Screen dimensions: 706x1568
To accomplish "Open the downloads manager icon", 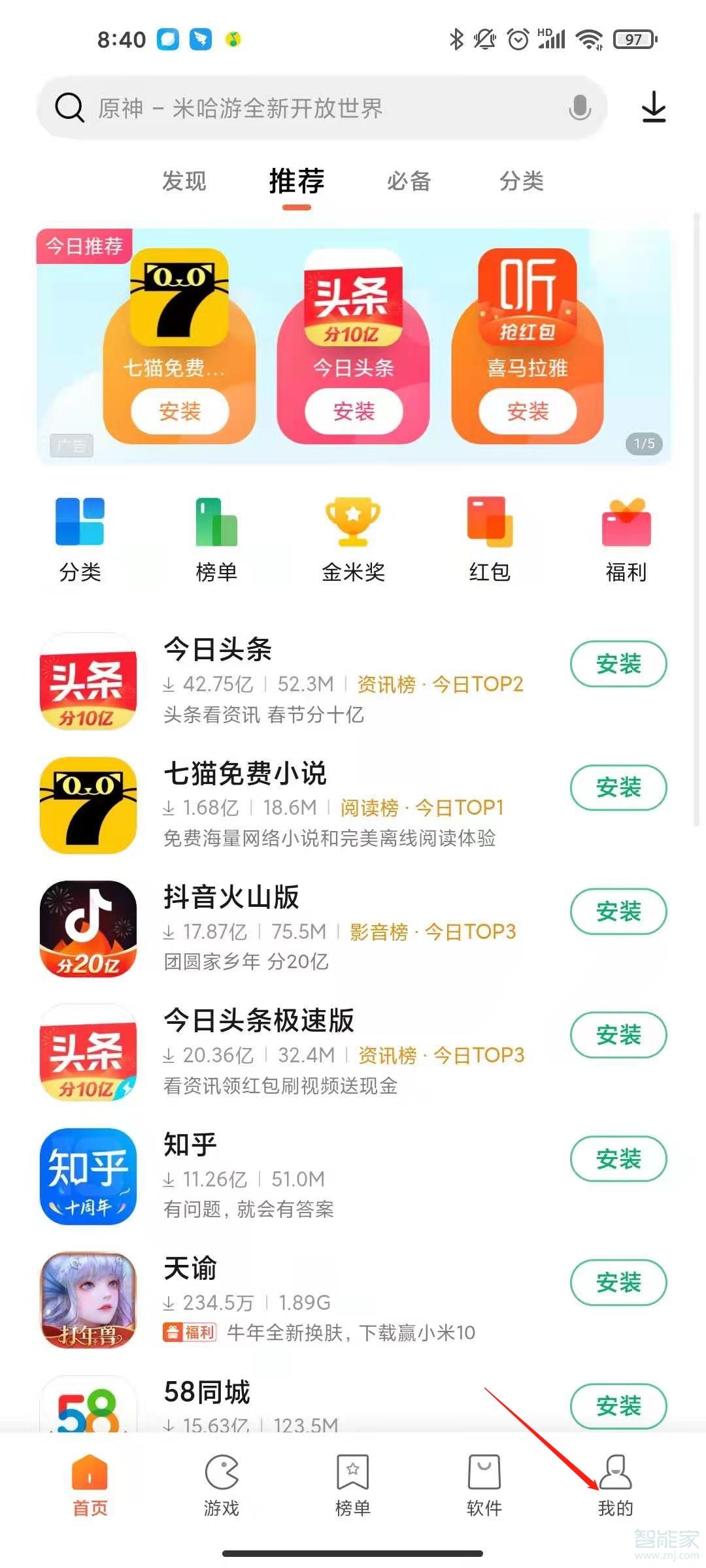I will pos(654,107).
